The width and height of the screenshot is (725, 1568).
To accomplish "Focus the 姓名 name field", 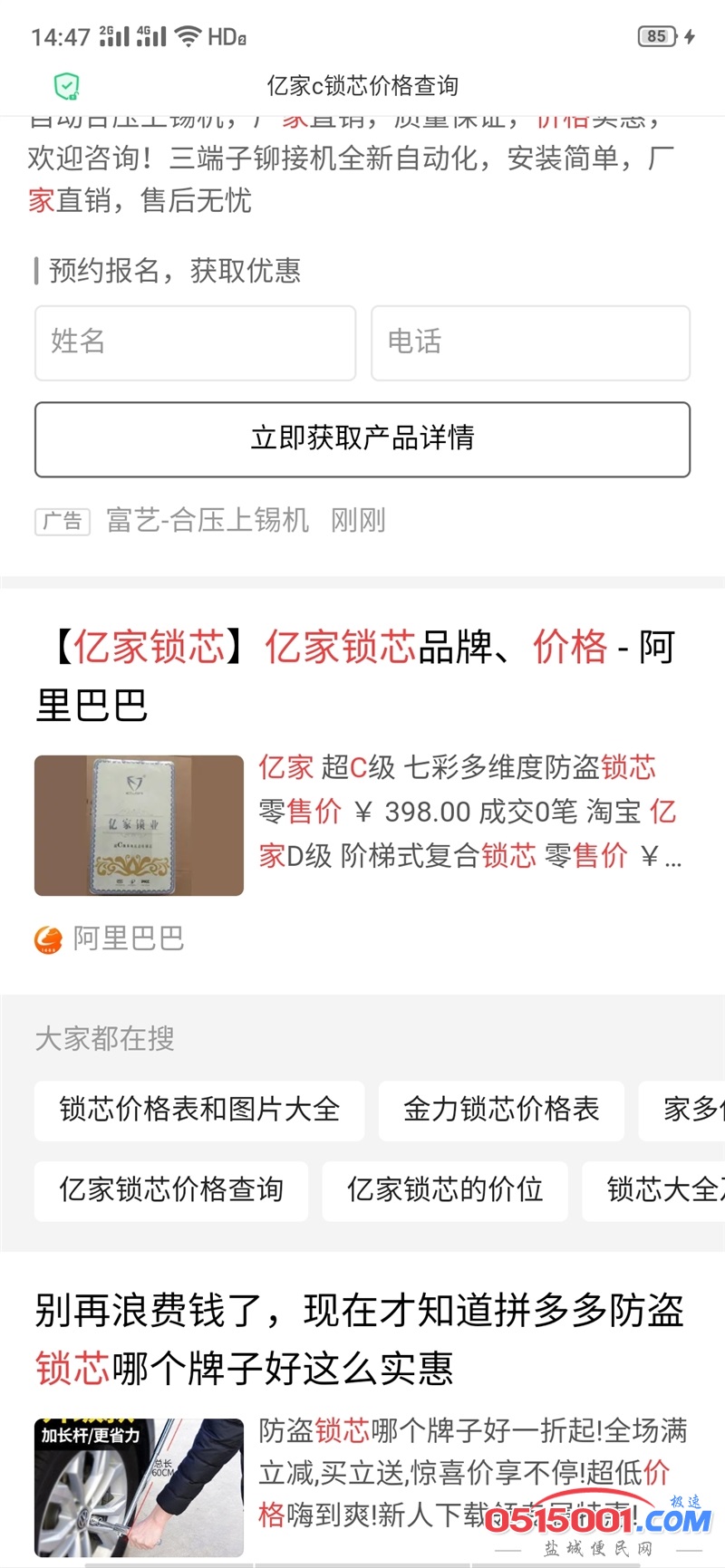I will point(195,342).
